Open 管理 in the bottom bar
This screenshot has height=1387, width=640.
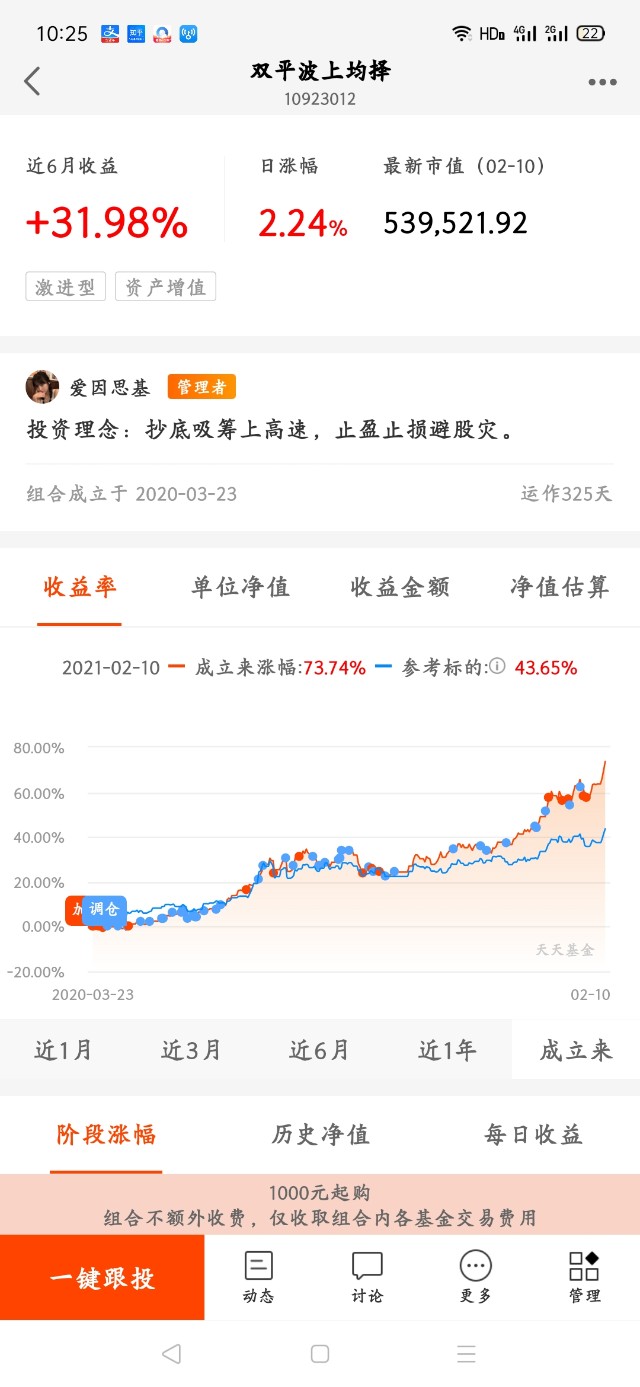[x=585, y=1278]
